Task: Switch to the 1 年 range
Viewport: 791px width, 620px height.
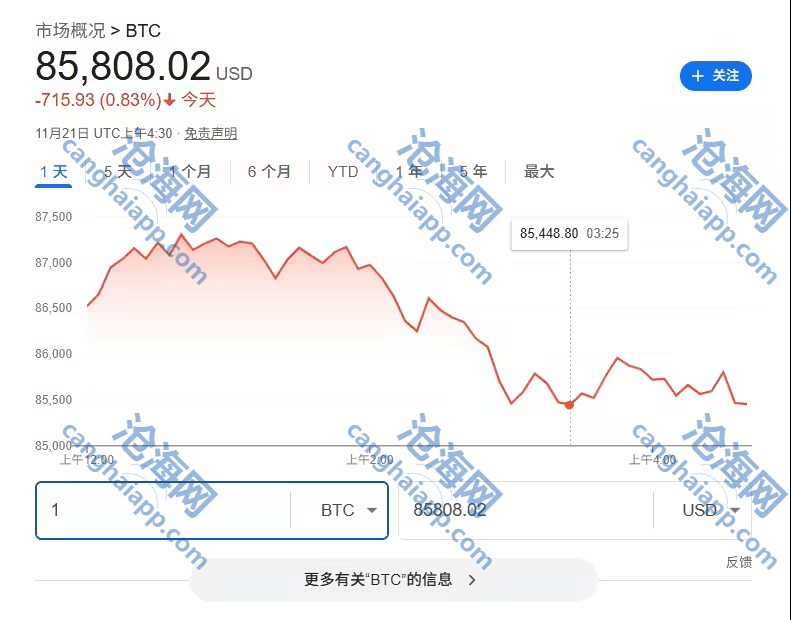Action: point(409,172)
